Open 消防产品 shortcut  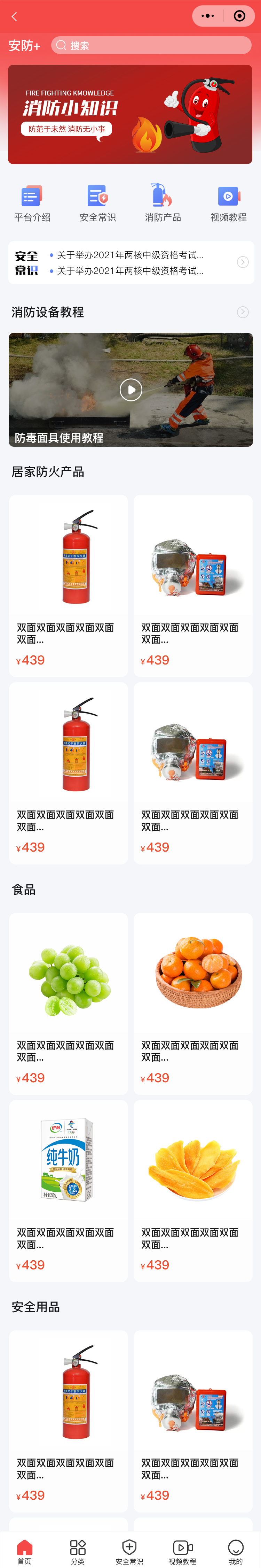[163, 203]
